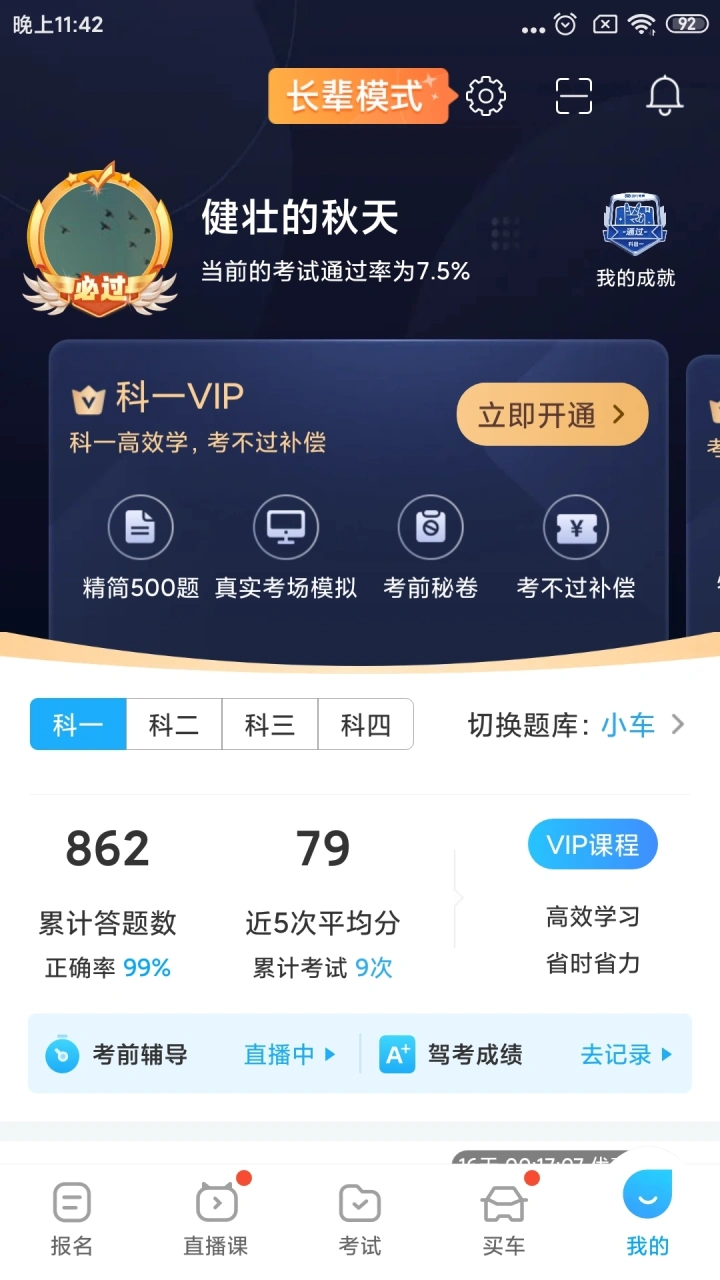
Task: Open the scan code icon
Action: 574,96
